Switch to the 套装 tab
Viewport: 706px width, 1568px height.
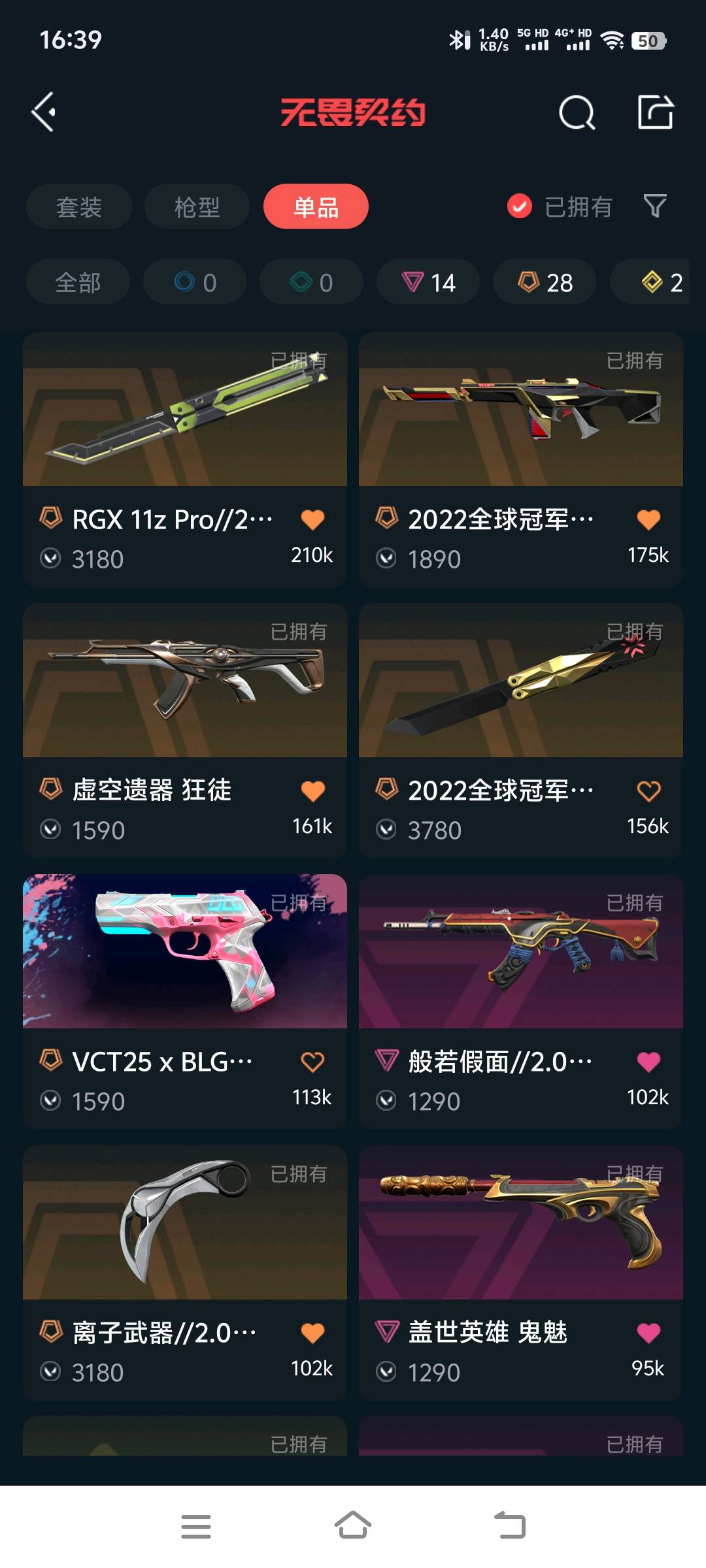click(79, 207)
